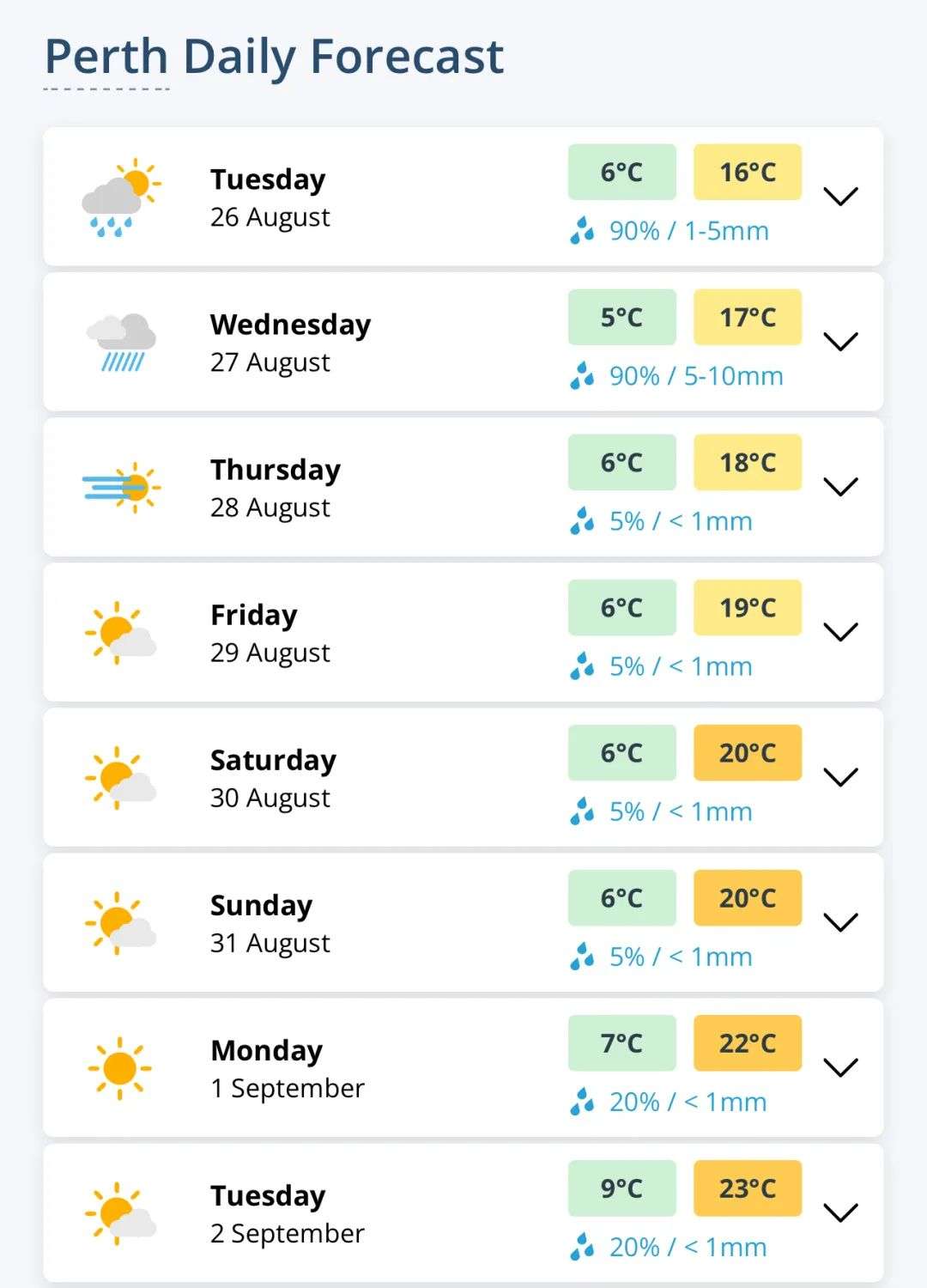Expand Sunday 31 August forecast details
927x1288 pixels.
[x=840, y=922]
